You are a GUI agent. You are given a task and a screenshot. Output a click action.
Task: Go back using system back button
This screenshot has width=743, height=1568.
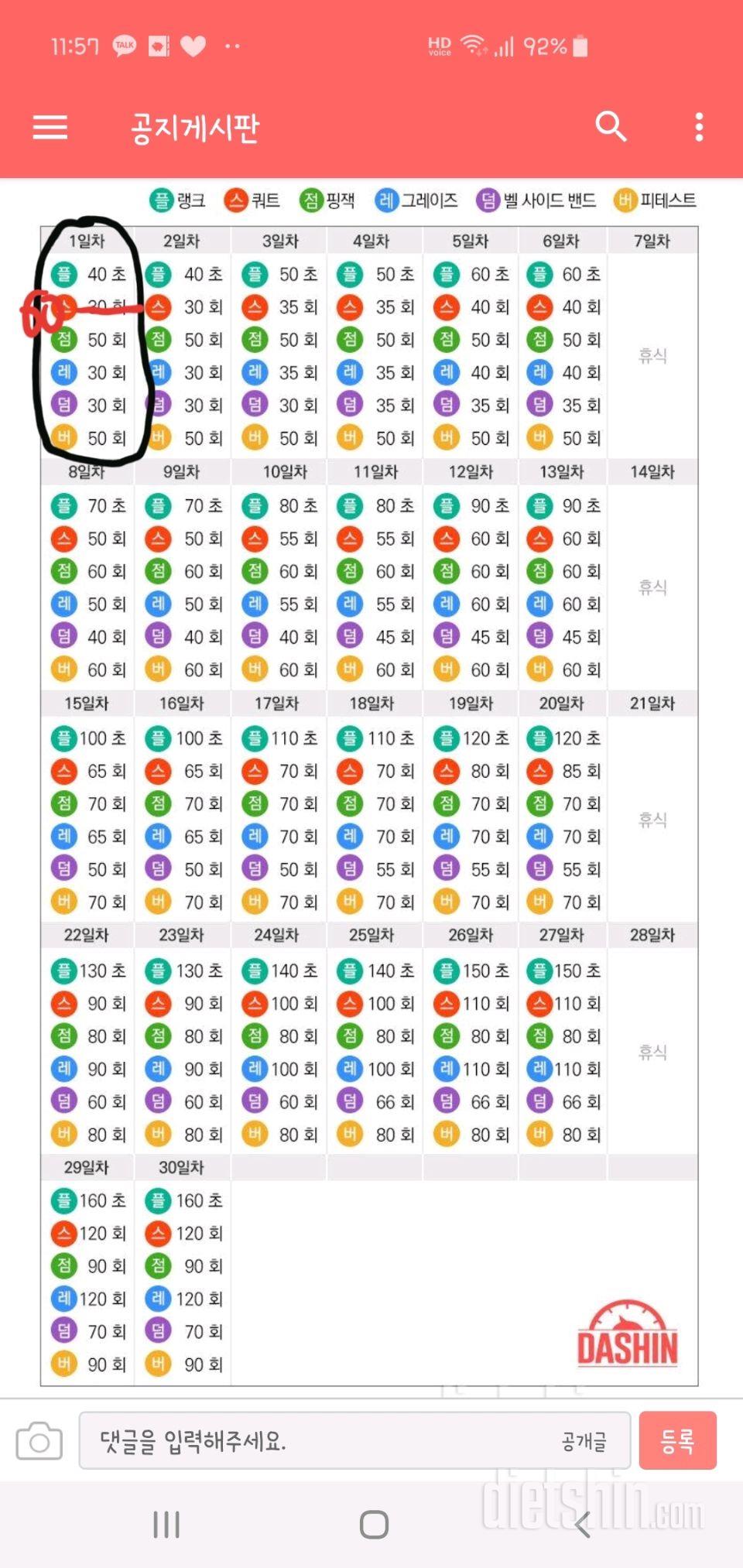(x=583, y=1525)
